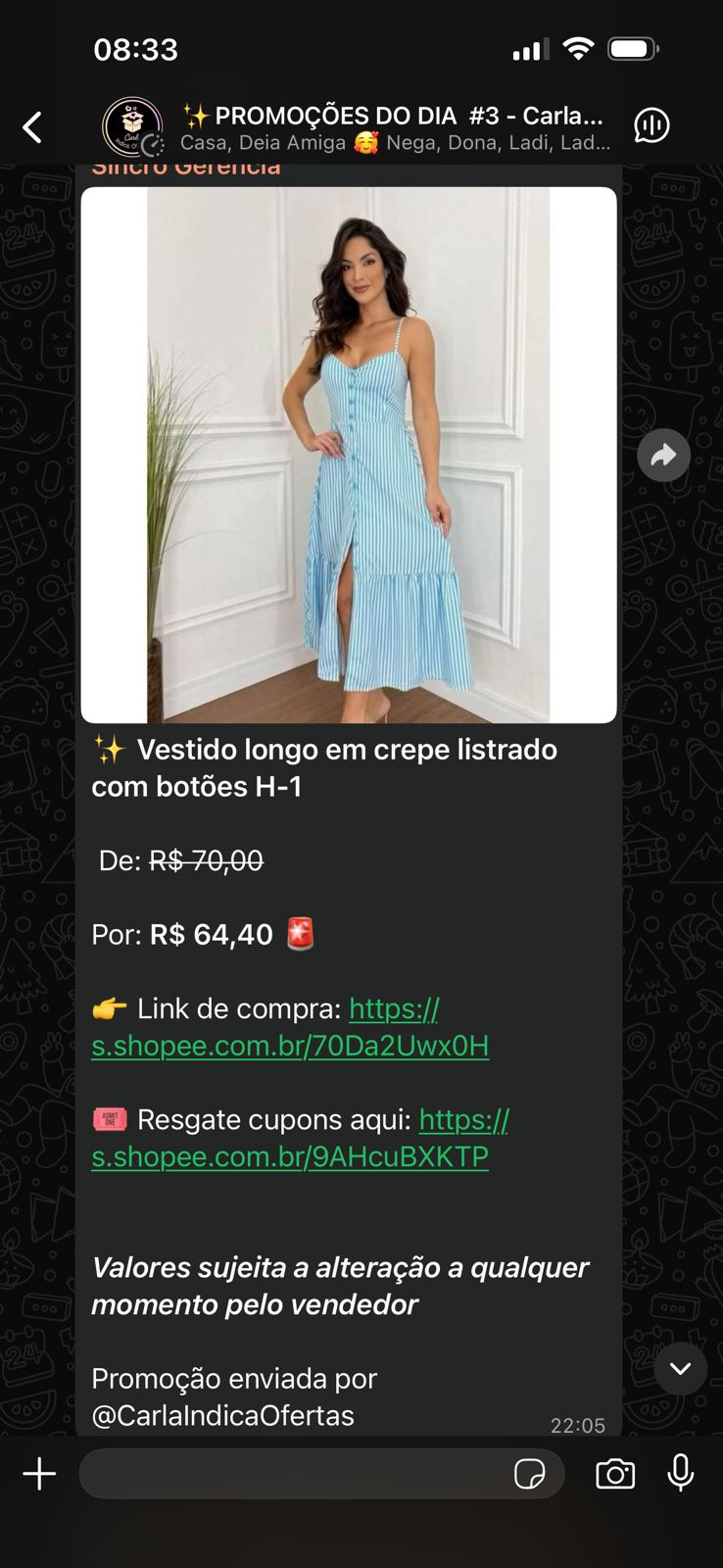Tap the plus icon to attach content

pos(39,1473)
